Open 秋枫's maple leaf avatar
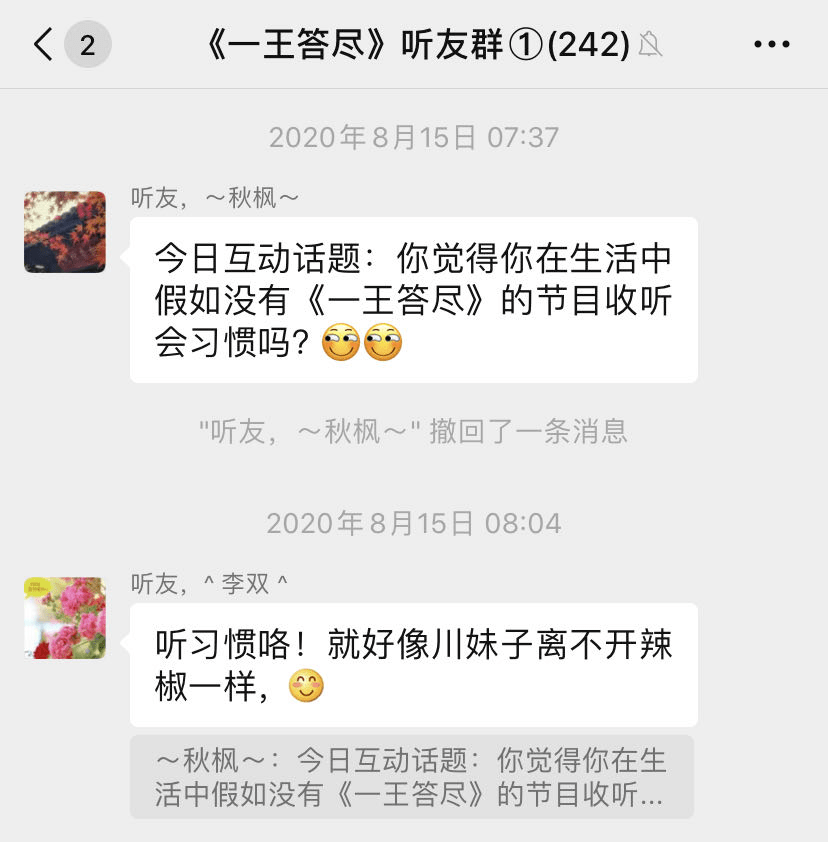Screen dimensions: 828x842 64,232
